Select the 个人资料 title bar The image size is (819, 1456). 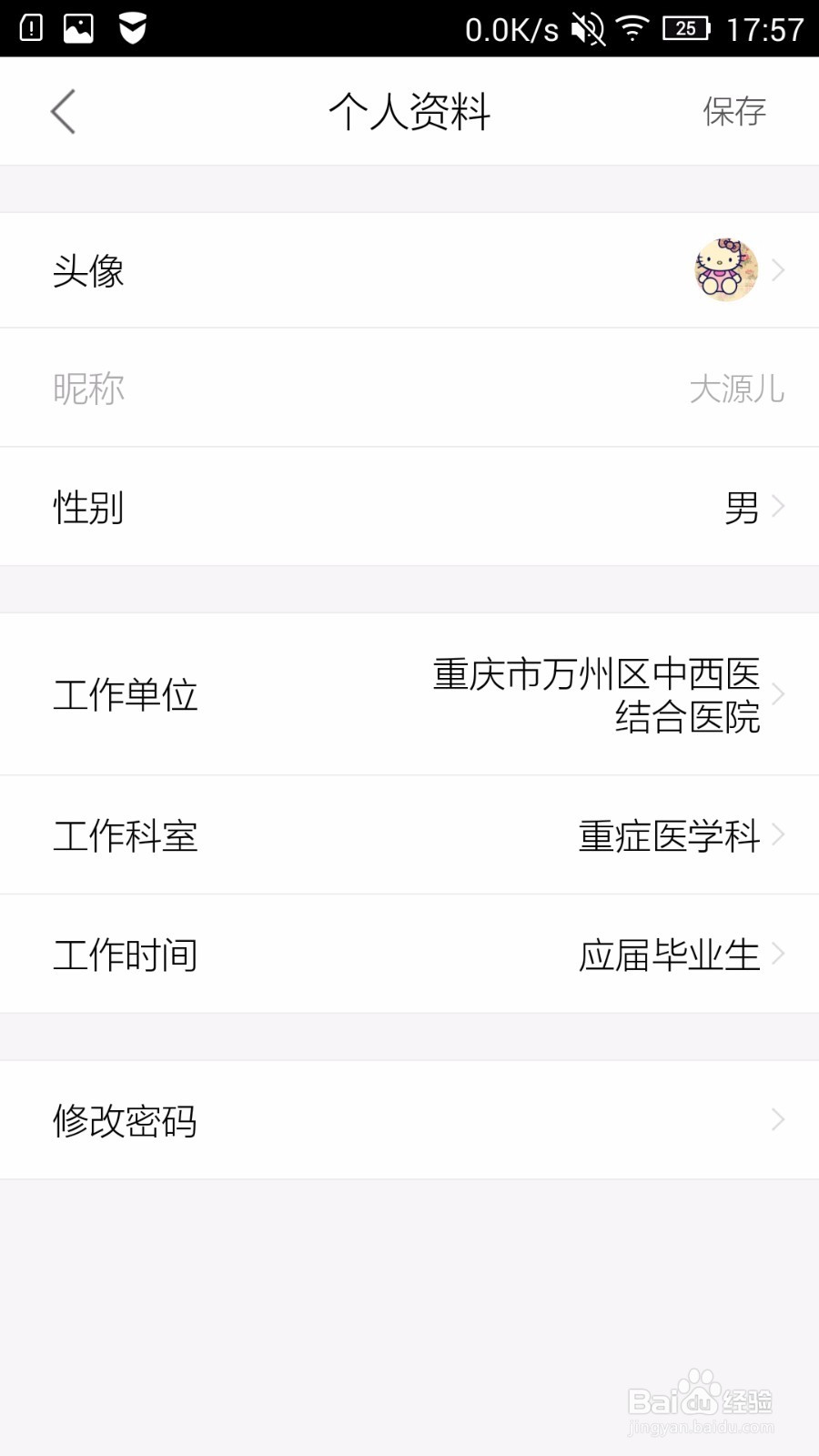[409, 110]
